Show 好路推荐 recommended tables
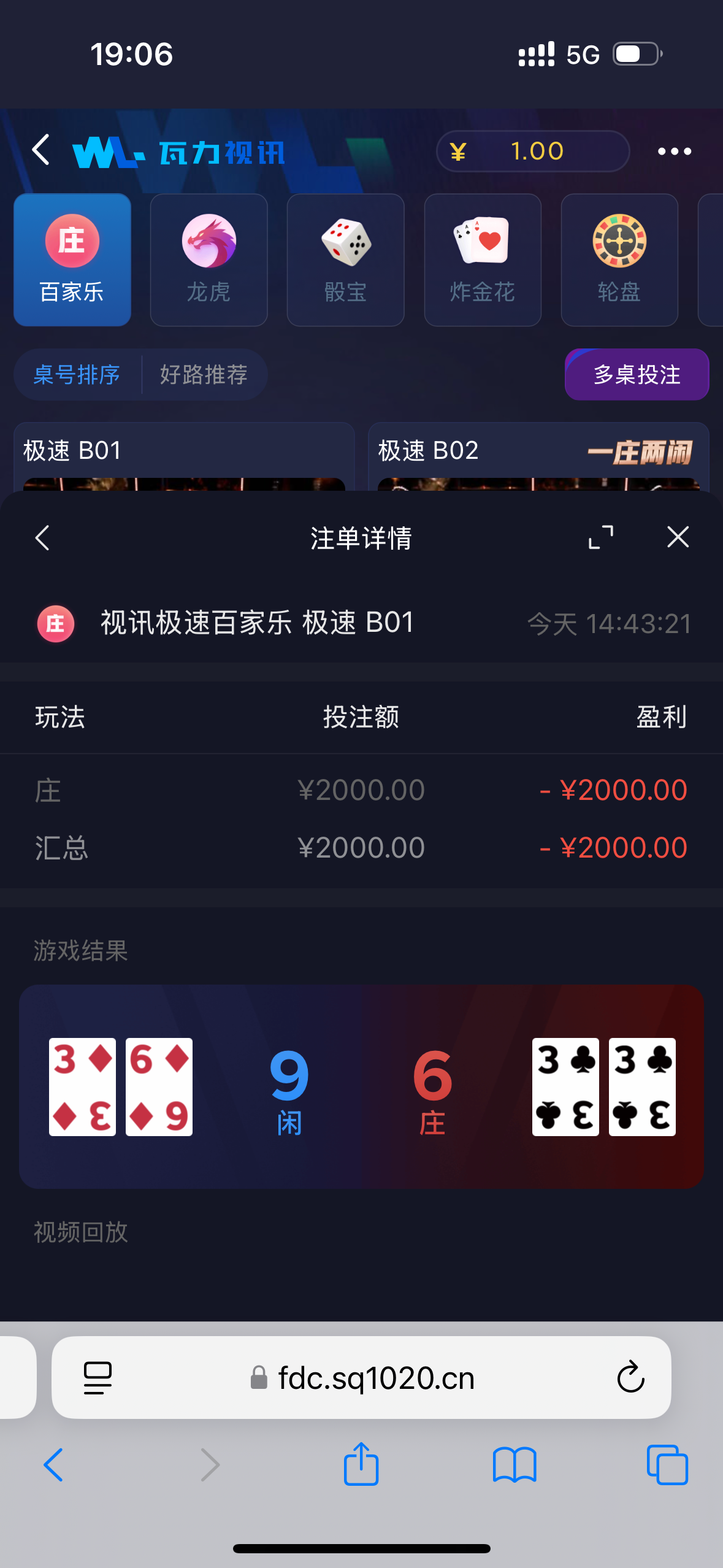 pos(204,375)
